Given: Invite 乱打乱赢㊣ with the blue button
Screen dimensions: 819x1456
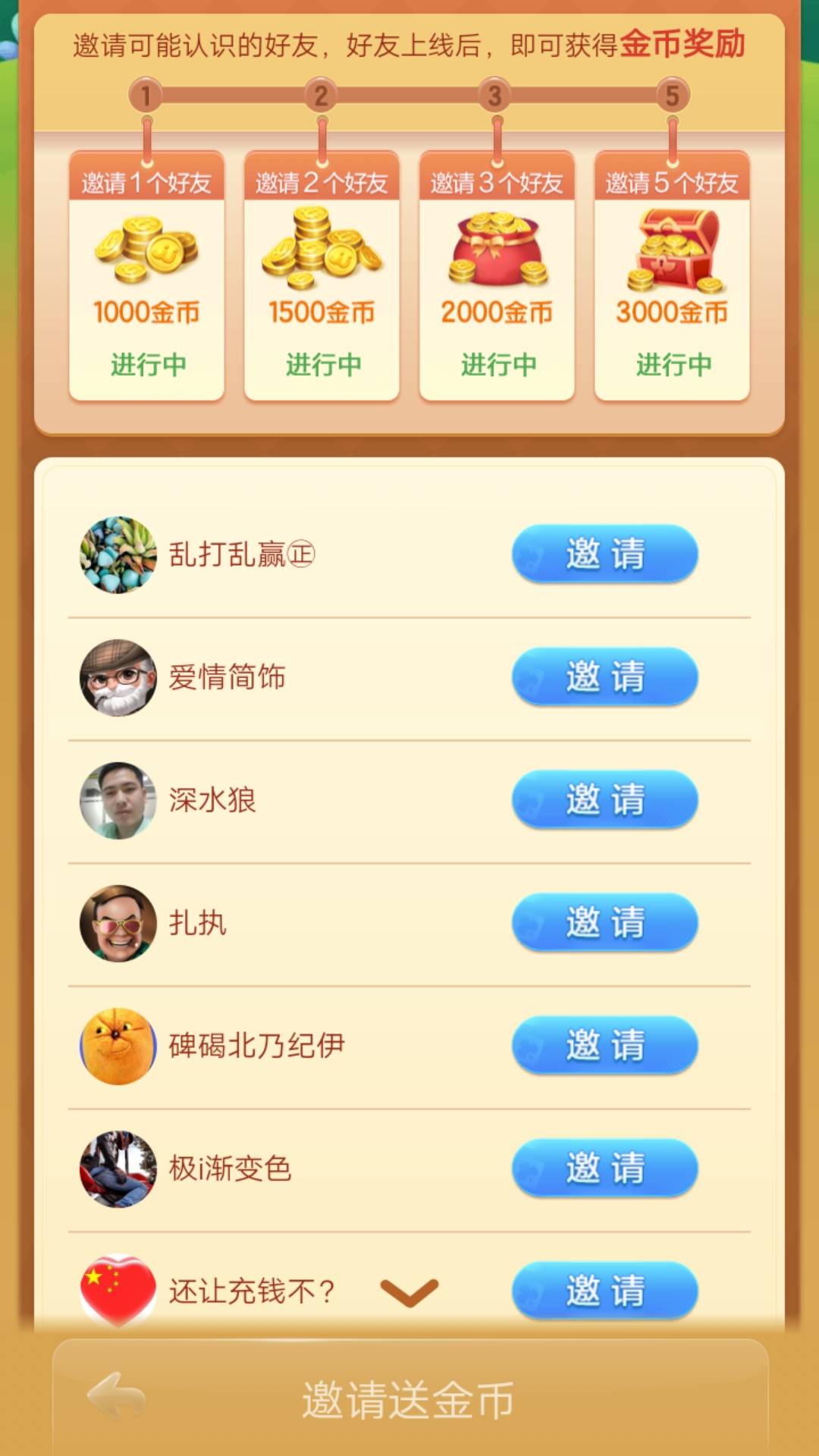Looking at the screenshot, I should 603,555.
